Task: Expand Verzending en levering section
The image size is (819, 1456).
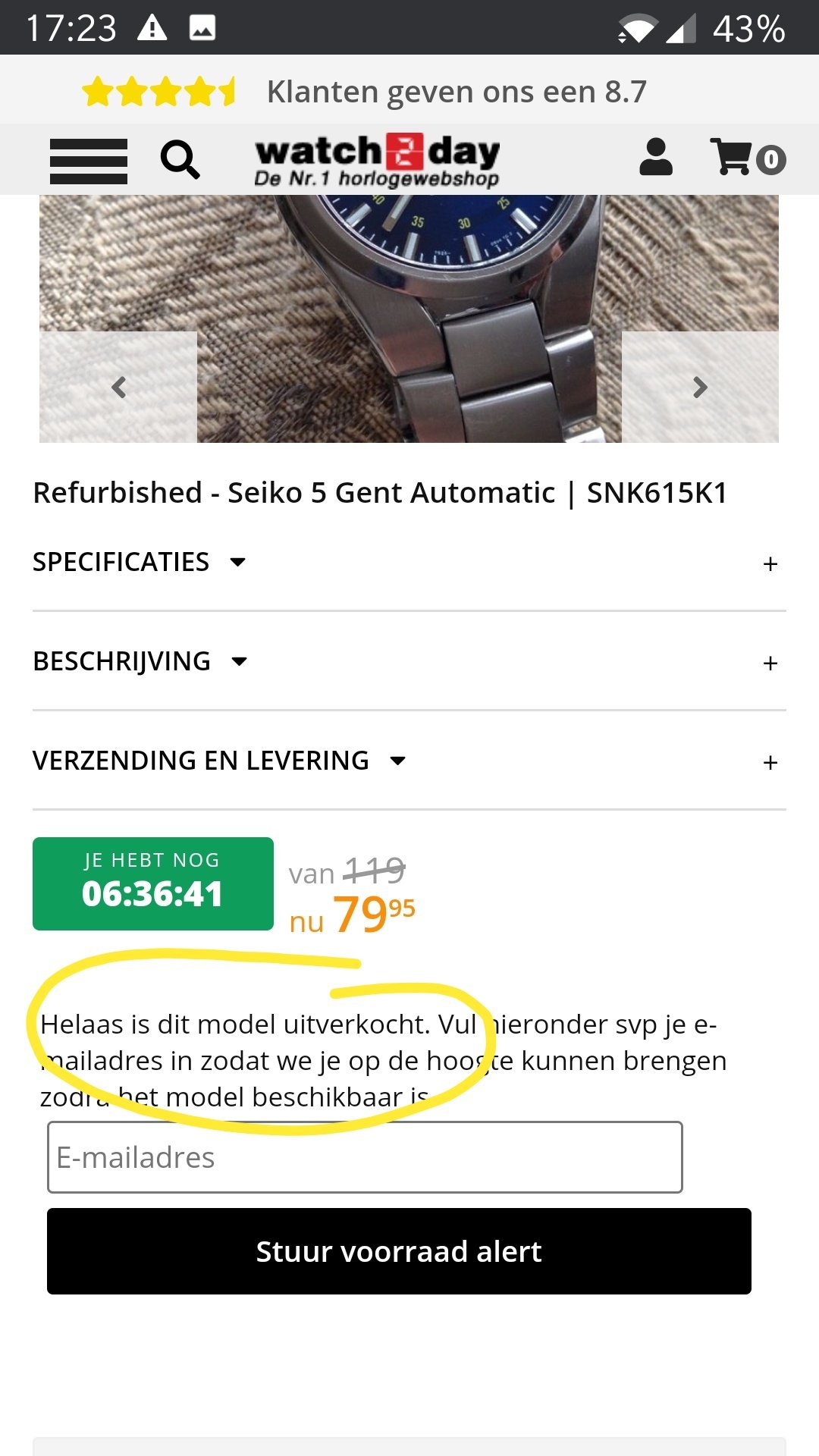Action: (x=409, y=761)
